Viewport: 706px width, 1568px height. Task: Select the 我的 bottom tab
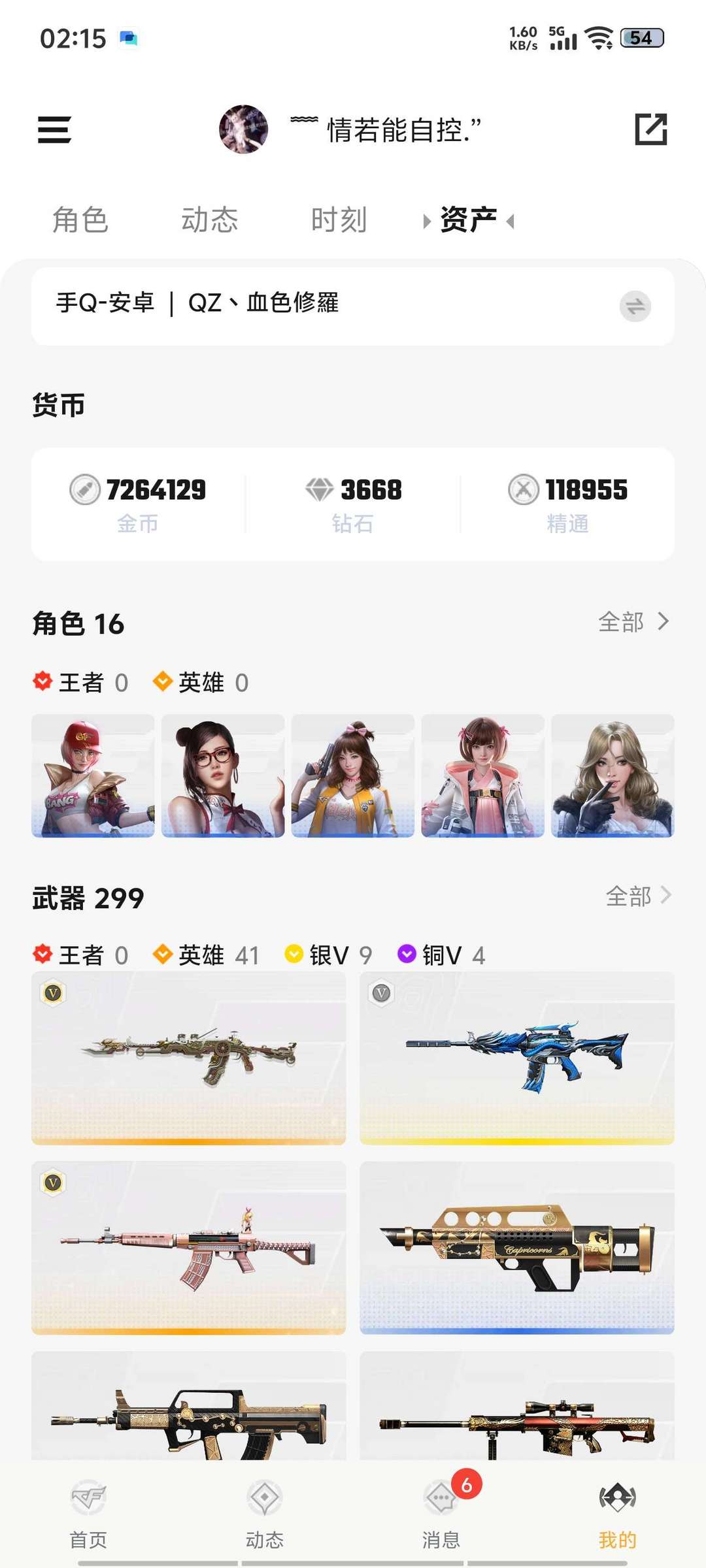tap(617, 1516)
